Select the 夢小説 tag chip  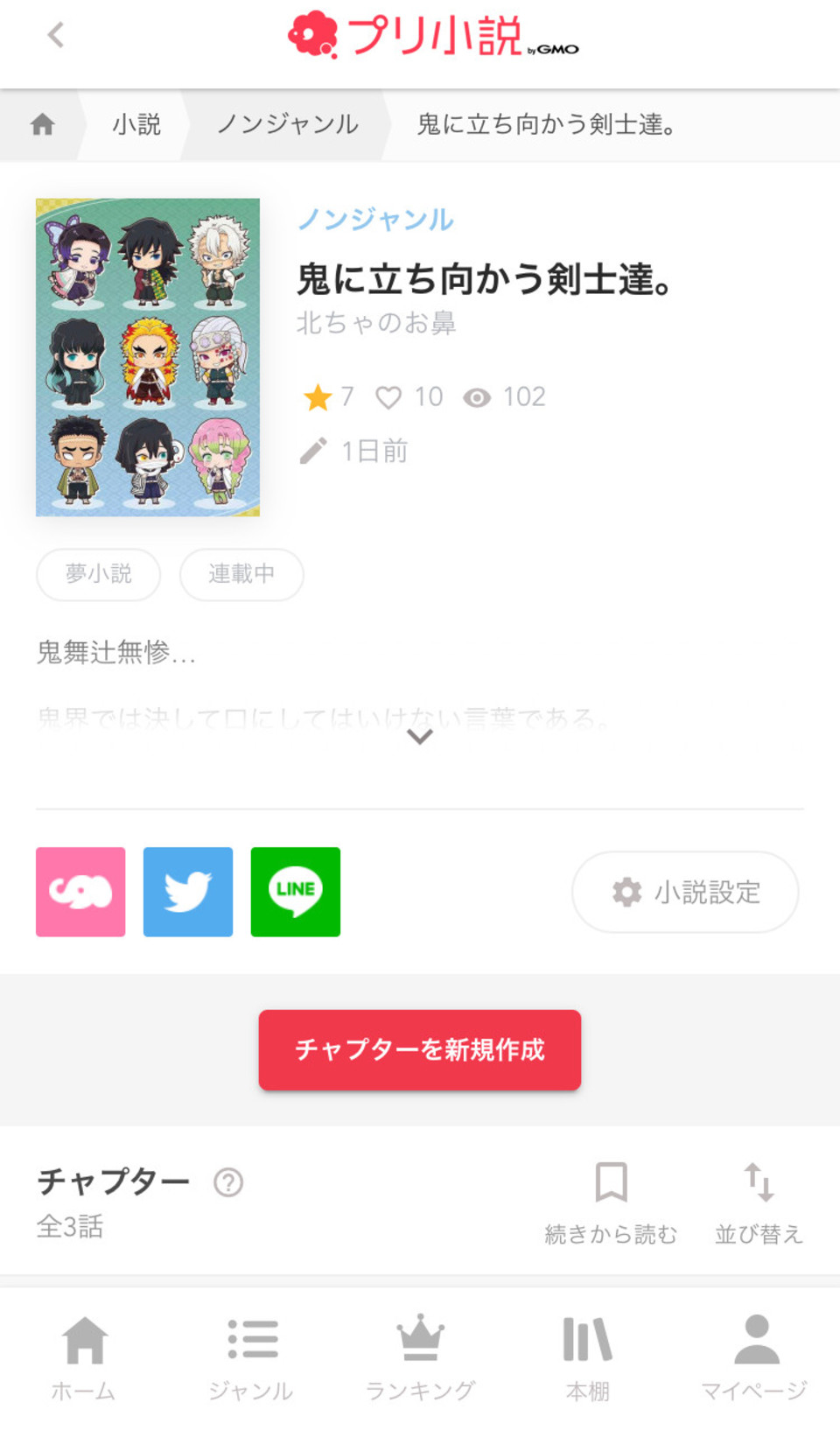(x=98, y=574)
